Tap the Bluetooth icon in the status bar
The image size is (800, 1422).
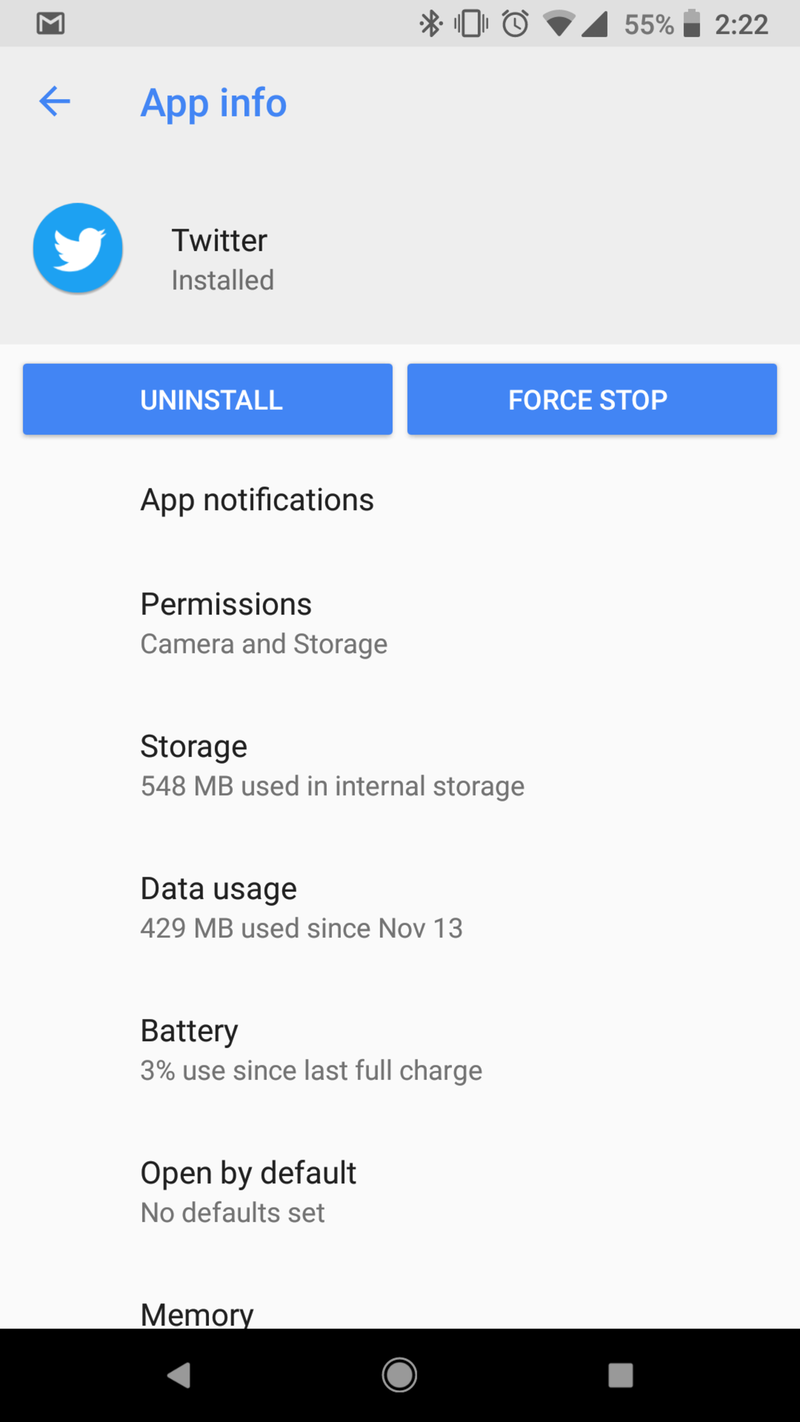click(430, 22)
